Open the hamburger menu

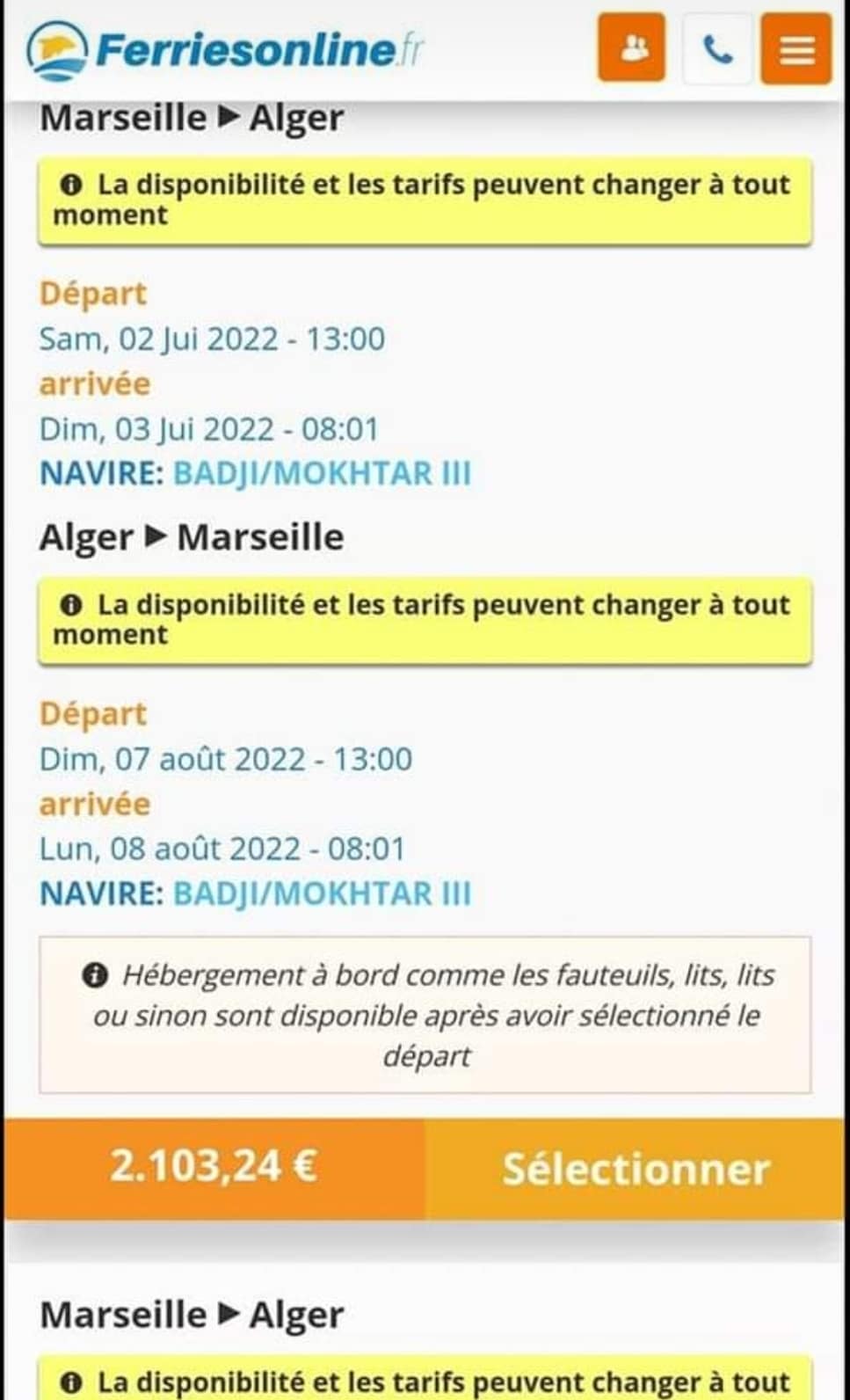[x=796, y=49]
